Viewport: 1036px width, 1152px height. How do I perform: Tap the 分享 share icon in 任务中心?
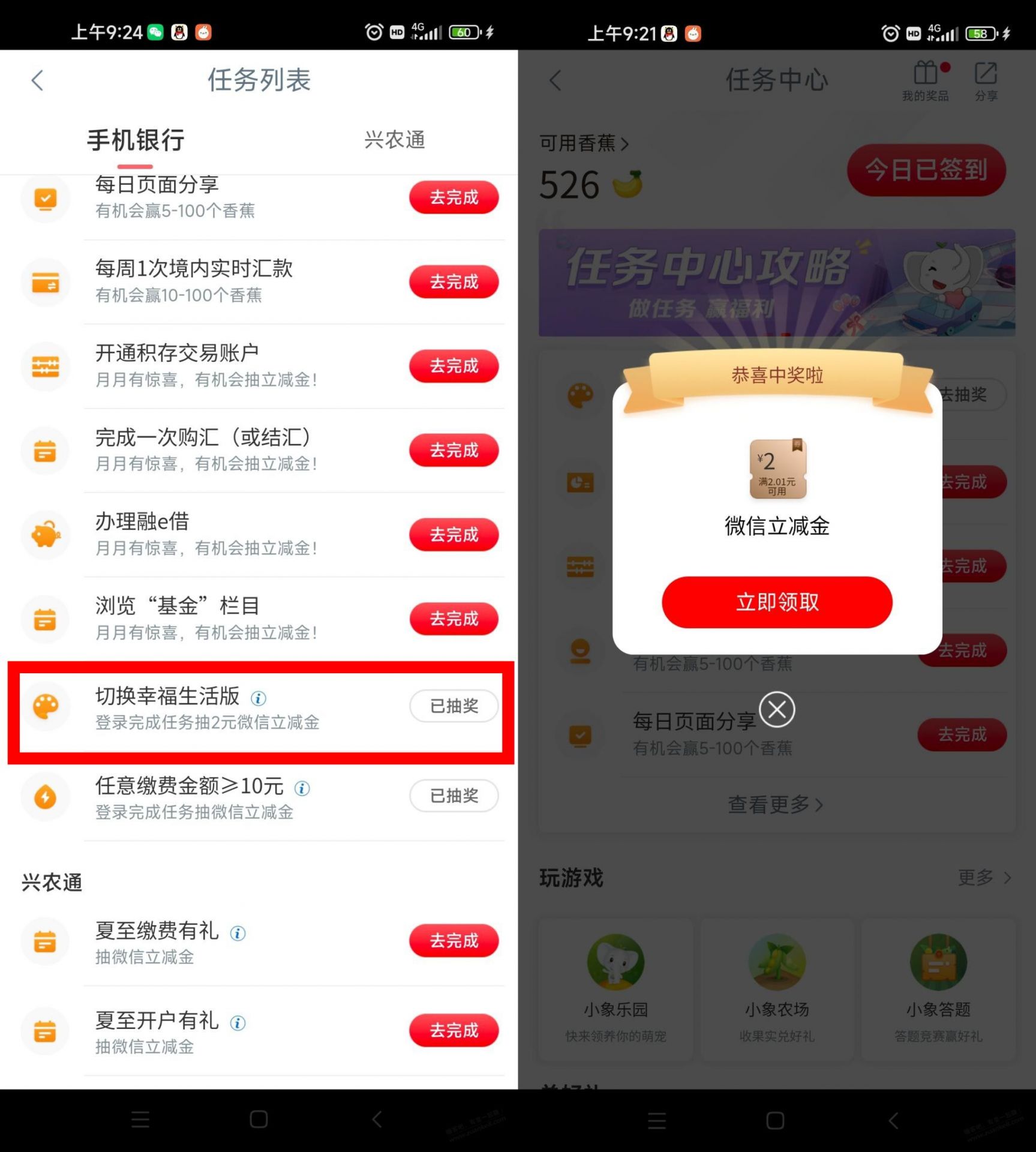984,75
